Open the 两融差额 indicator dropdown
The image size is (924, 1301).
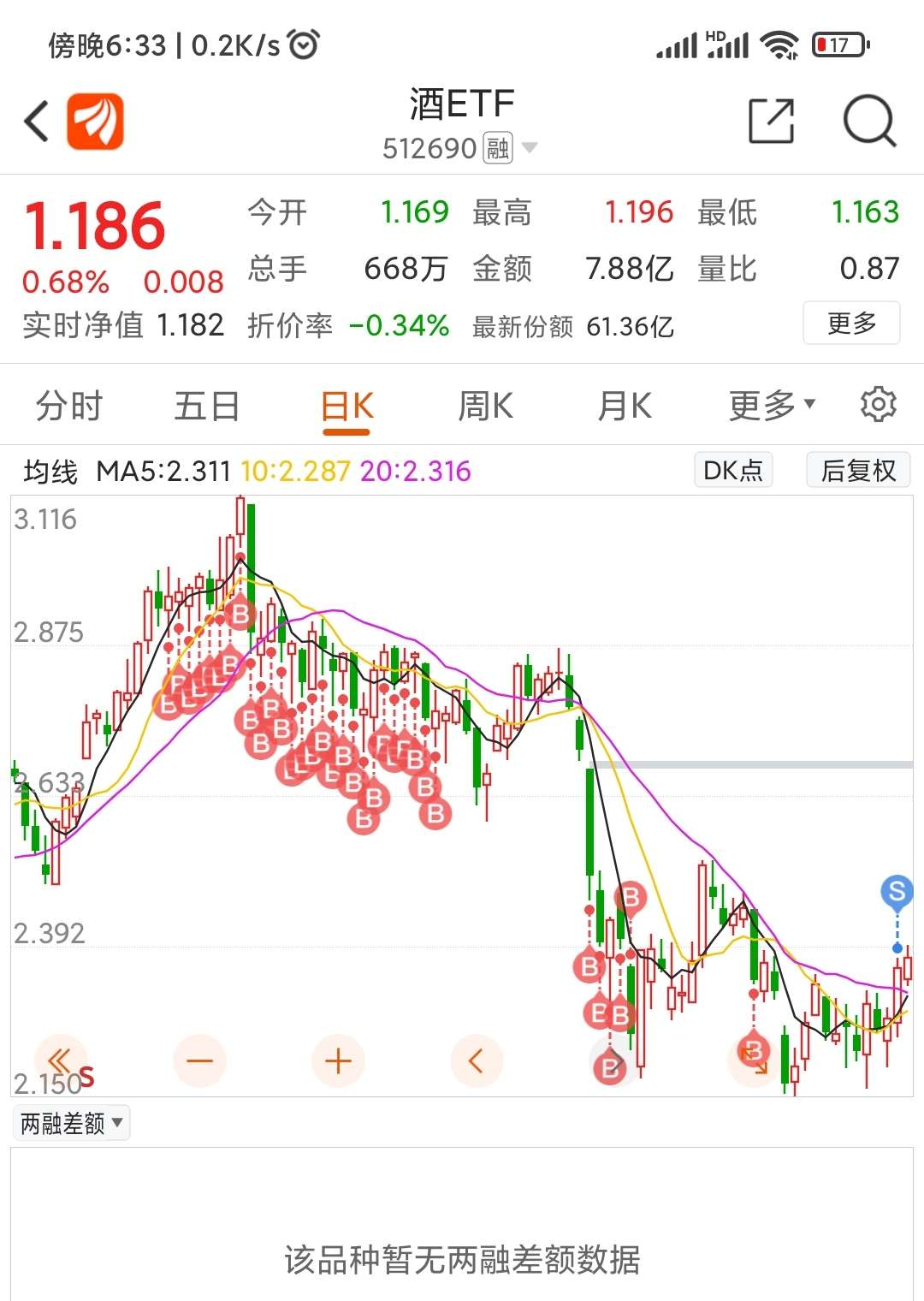pyautogui.click(x=71, y=1122)
